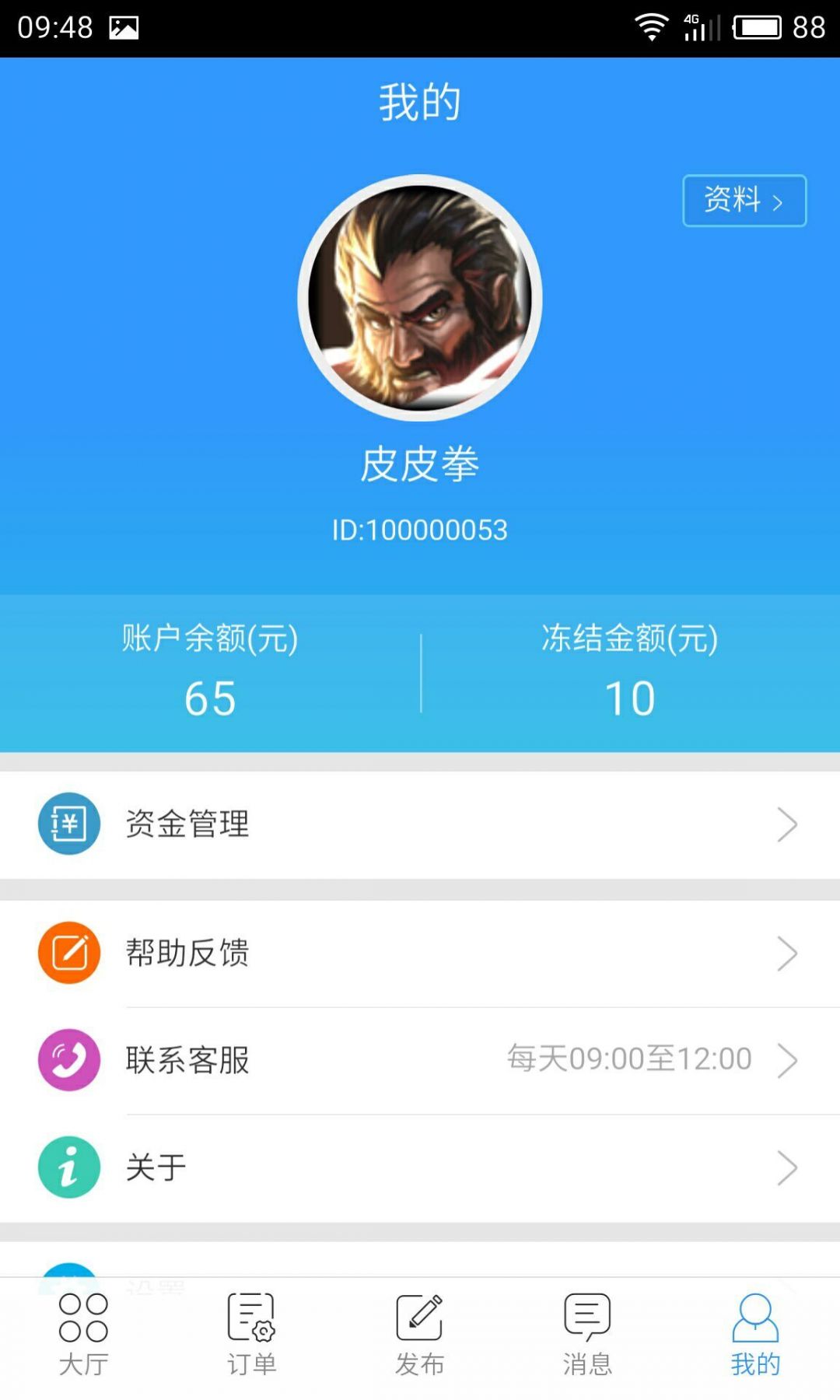The width and height of the screenshot is (840, 1400).
Task: Open the 资料 profile details button
Action: pyautogui.click(x=743, y=201)
